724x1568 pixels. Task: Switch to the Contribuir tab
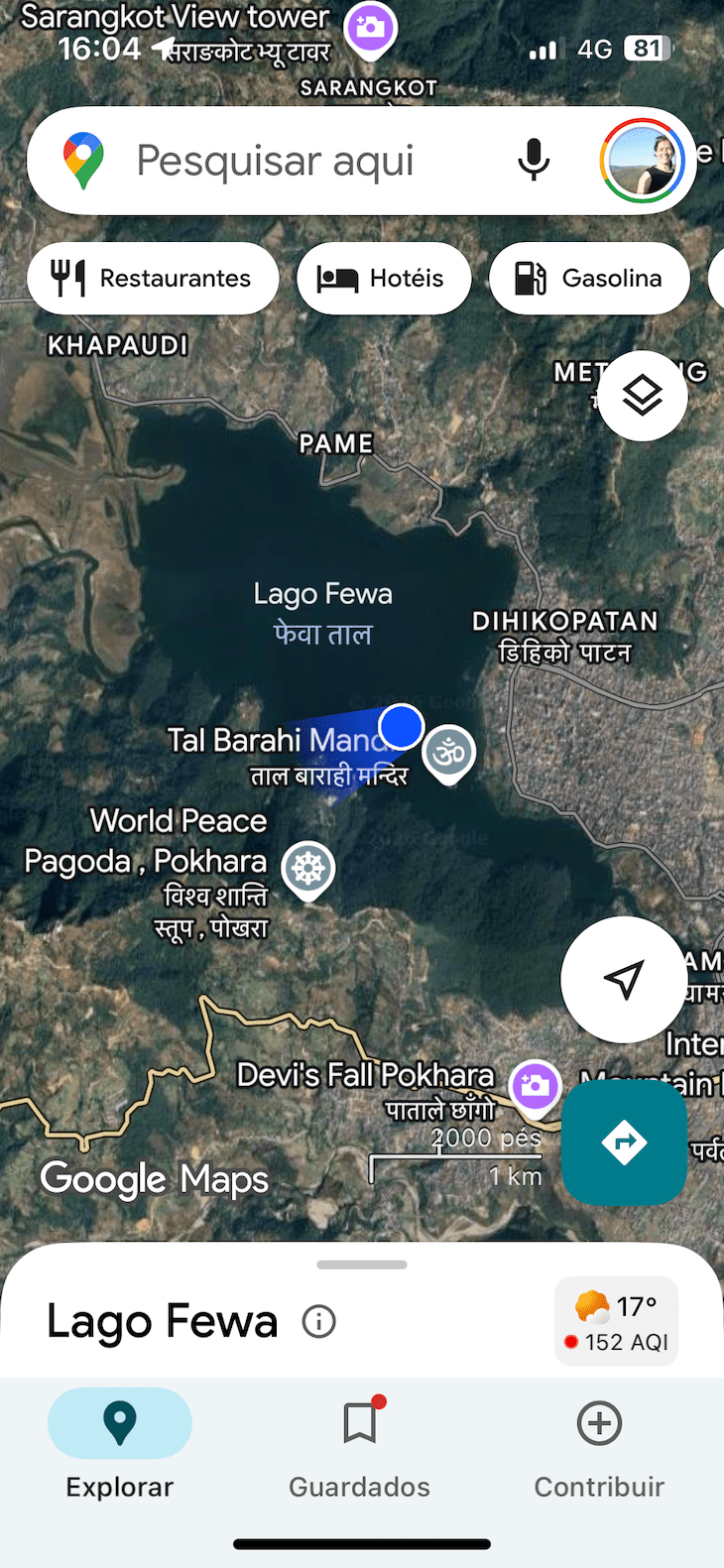599,1445
